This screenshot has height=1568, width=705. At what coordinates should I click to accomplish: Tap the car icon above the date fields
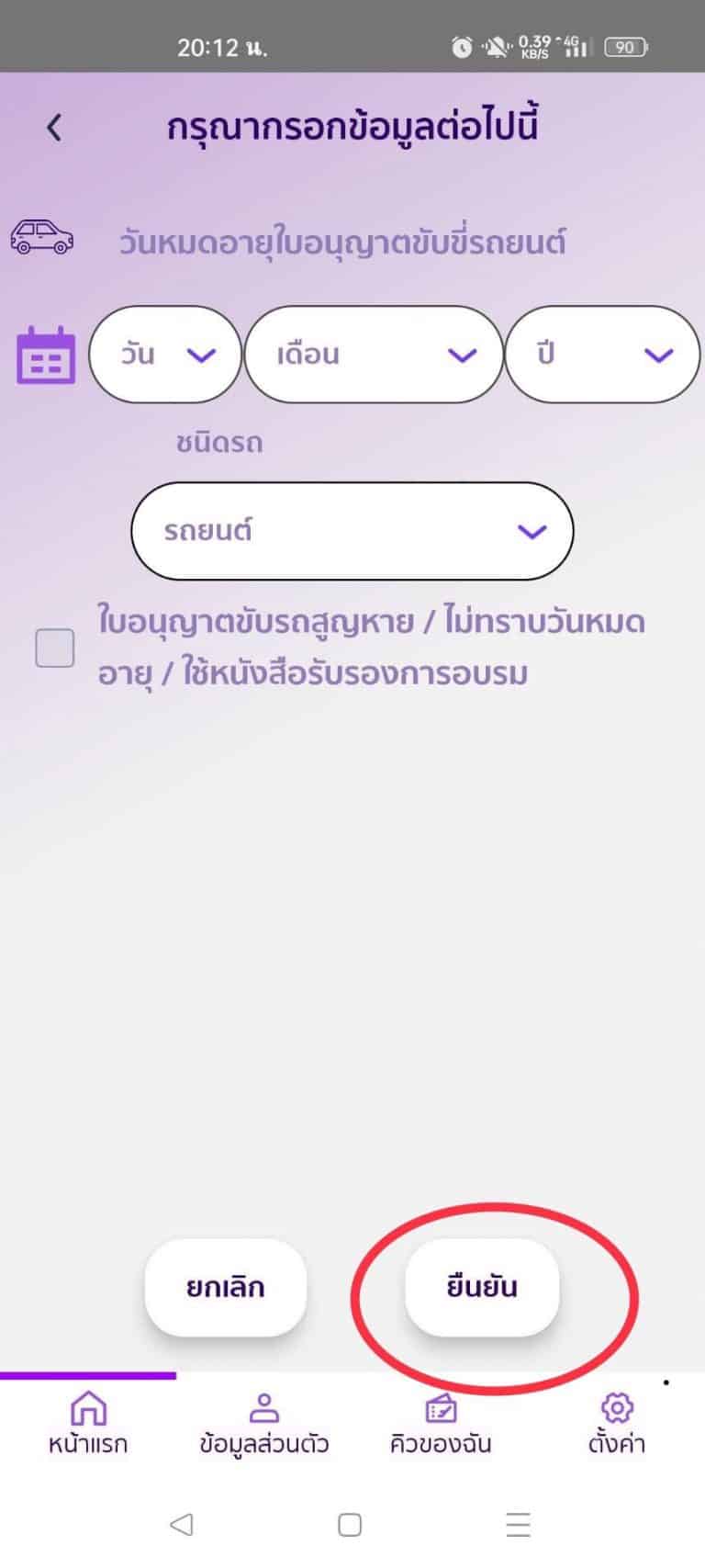43,239
